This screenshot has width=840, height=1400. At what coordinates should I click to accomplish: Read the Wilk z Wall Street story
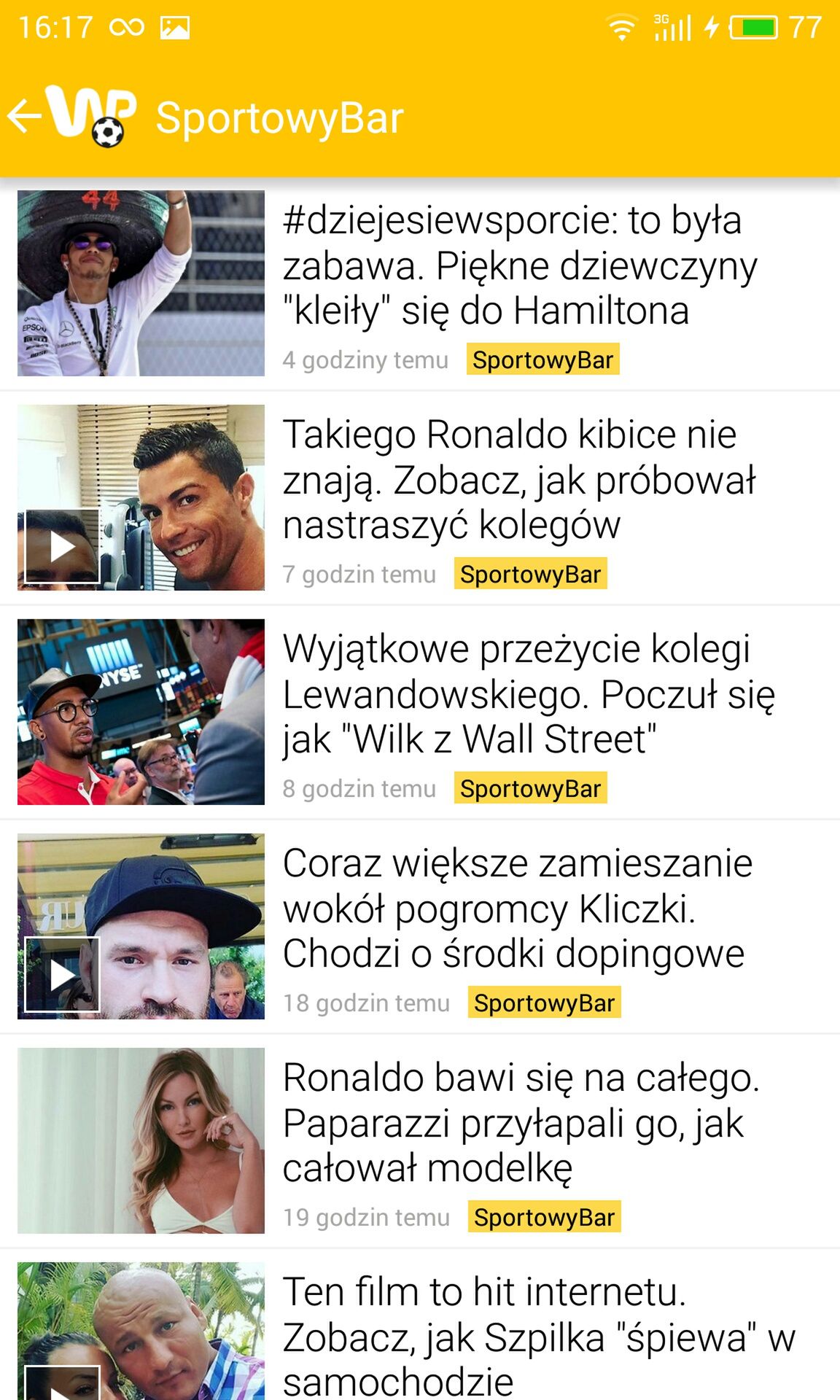[x=420, y=712]
